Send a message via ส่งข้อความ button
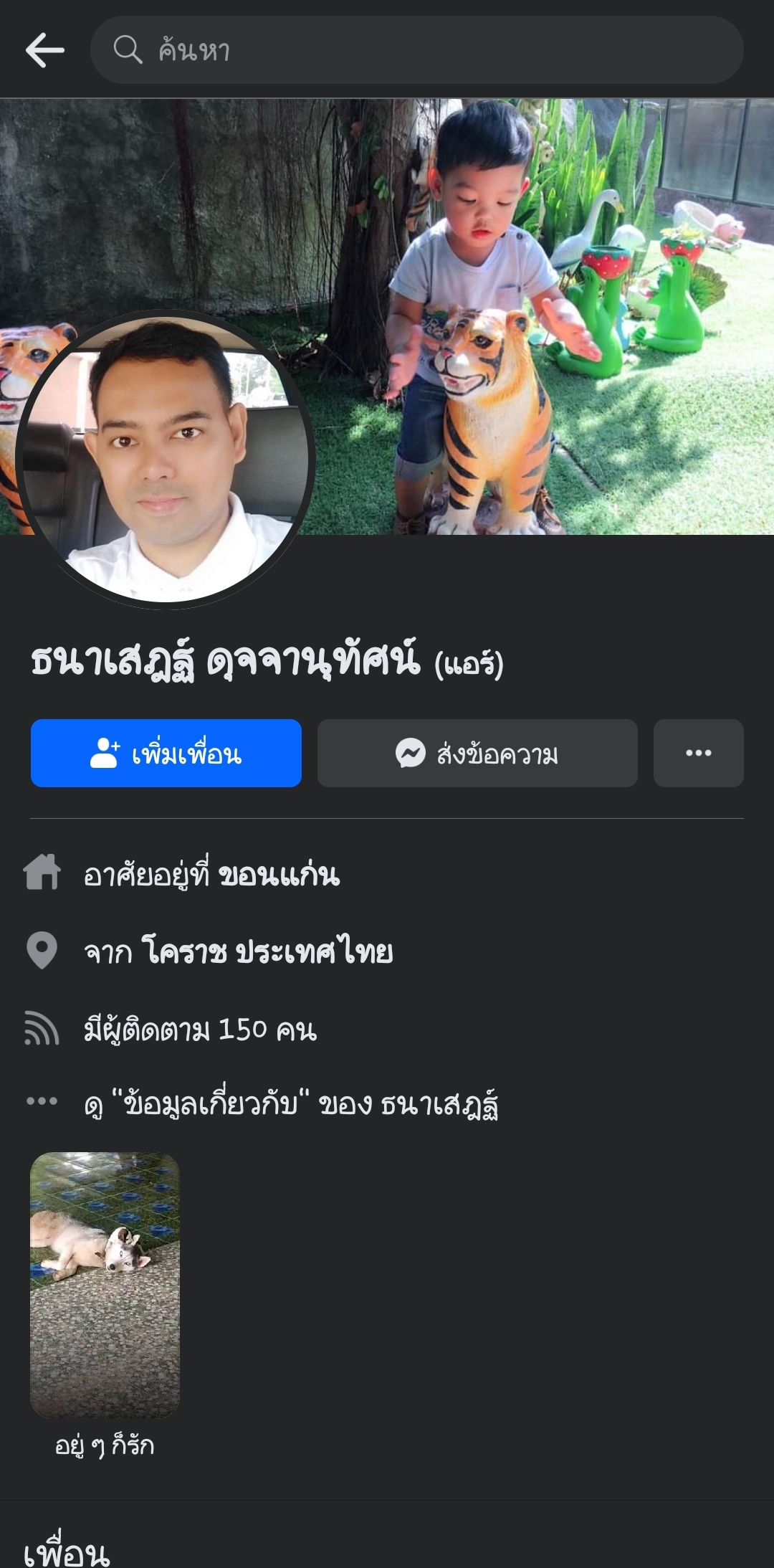 tap(477, 753)
